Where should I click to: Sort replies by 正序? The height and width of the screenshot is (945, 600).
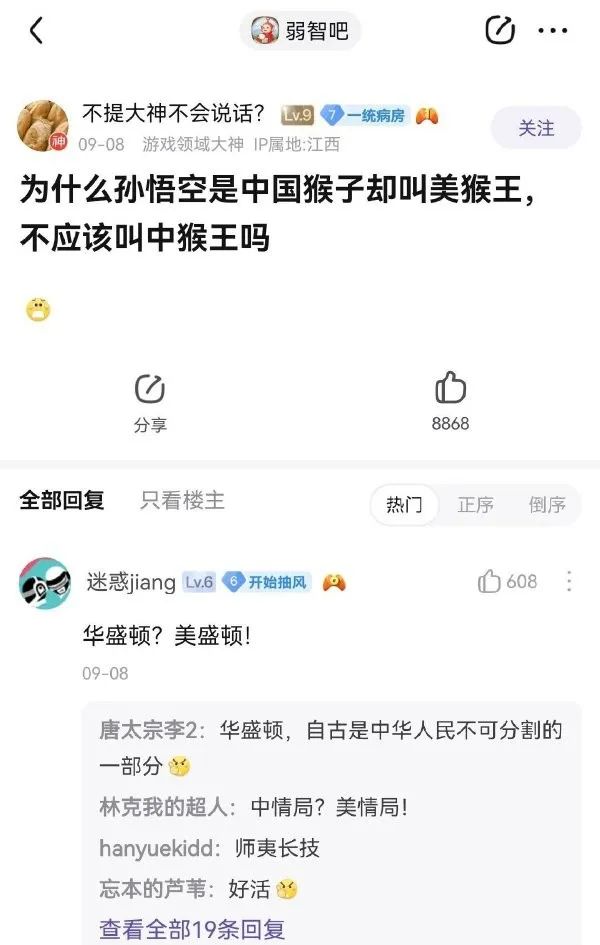pos(476,505)
